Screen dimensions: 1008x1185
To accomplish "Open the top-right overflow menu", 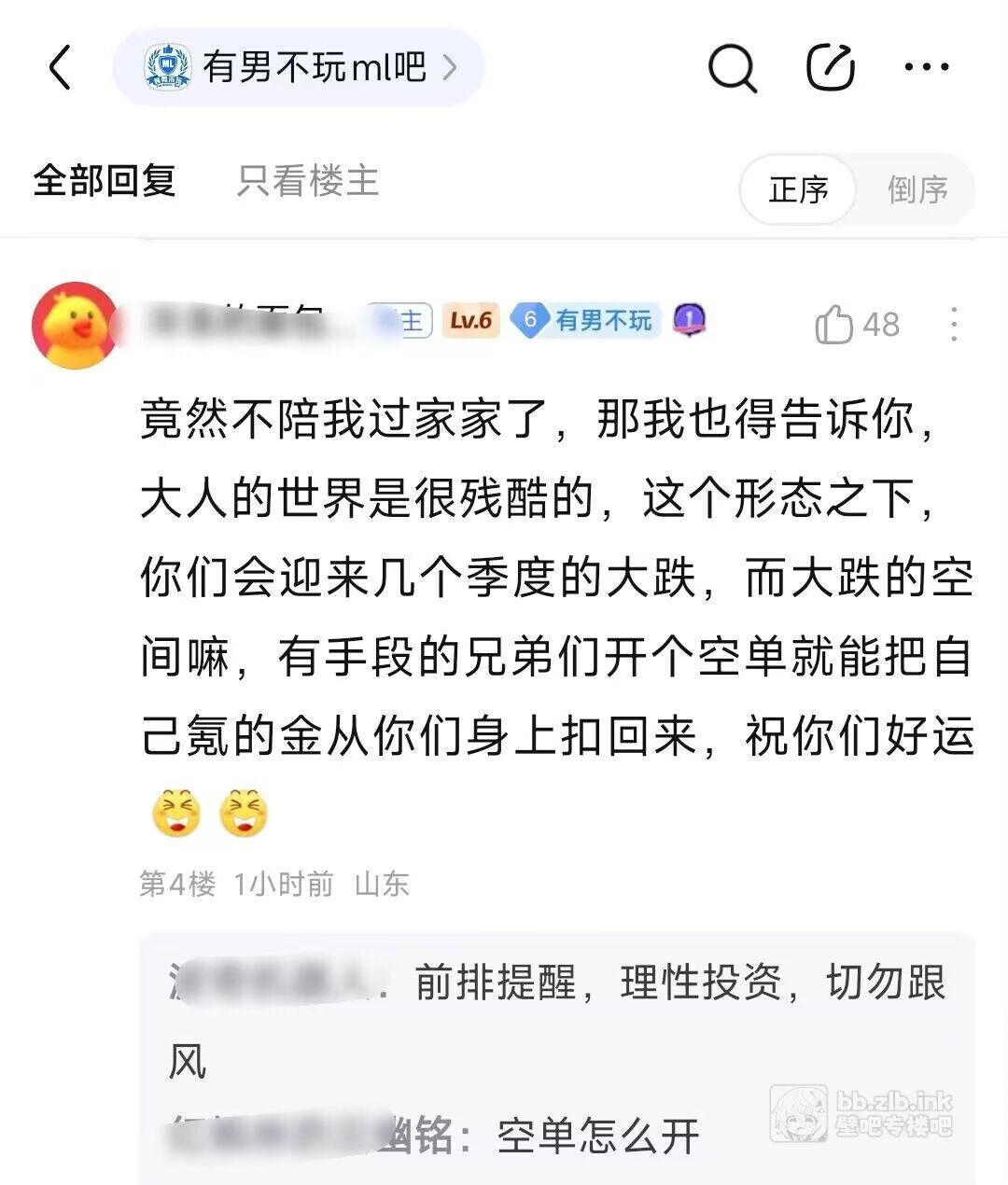I will tap(928, 67).
